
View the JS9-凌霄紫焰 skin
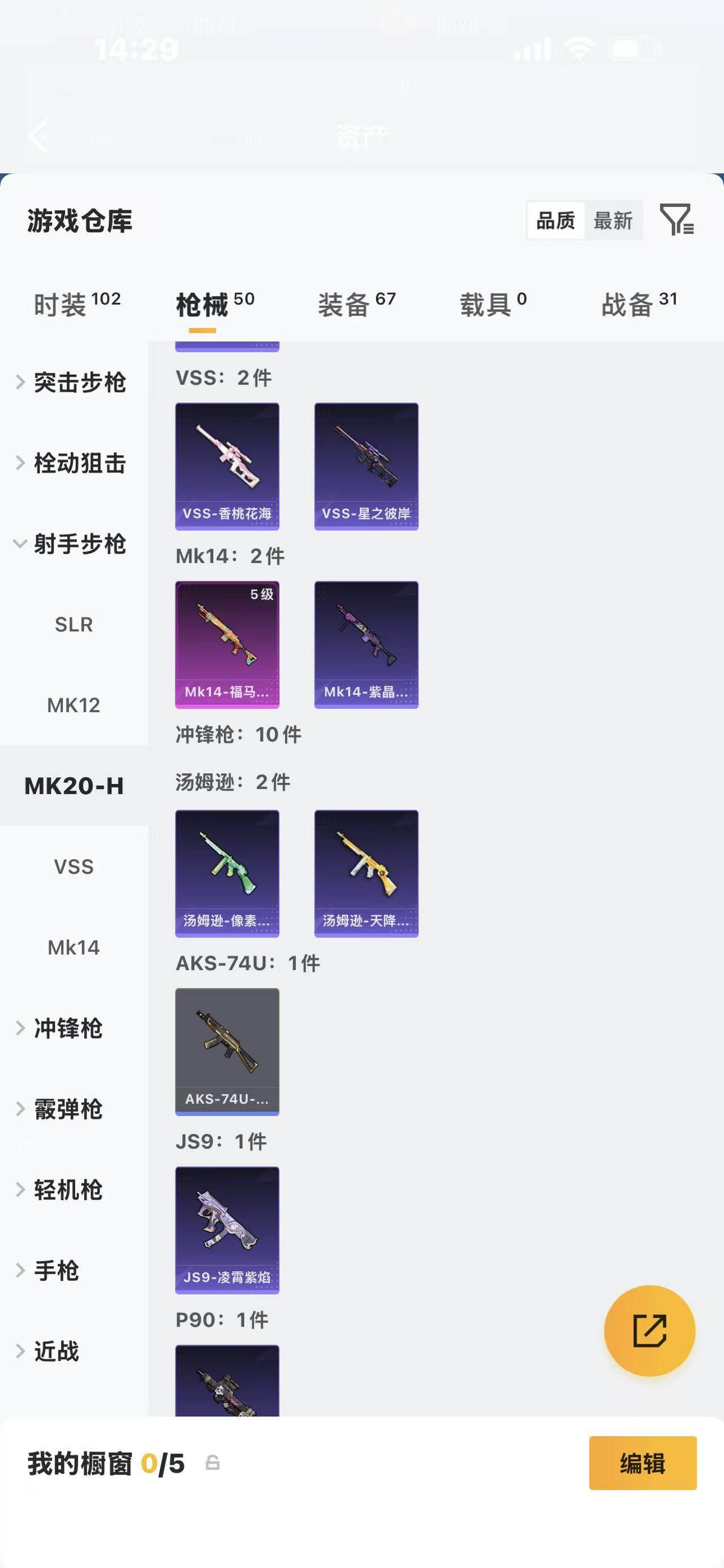click(227, 1229)
